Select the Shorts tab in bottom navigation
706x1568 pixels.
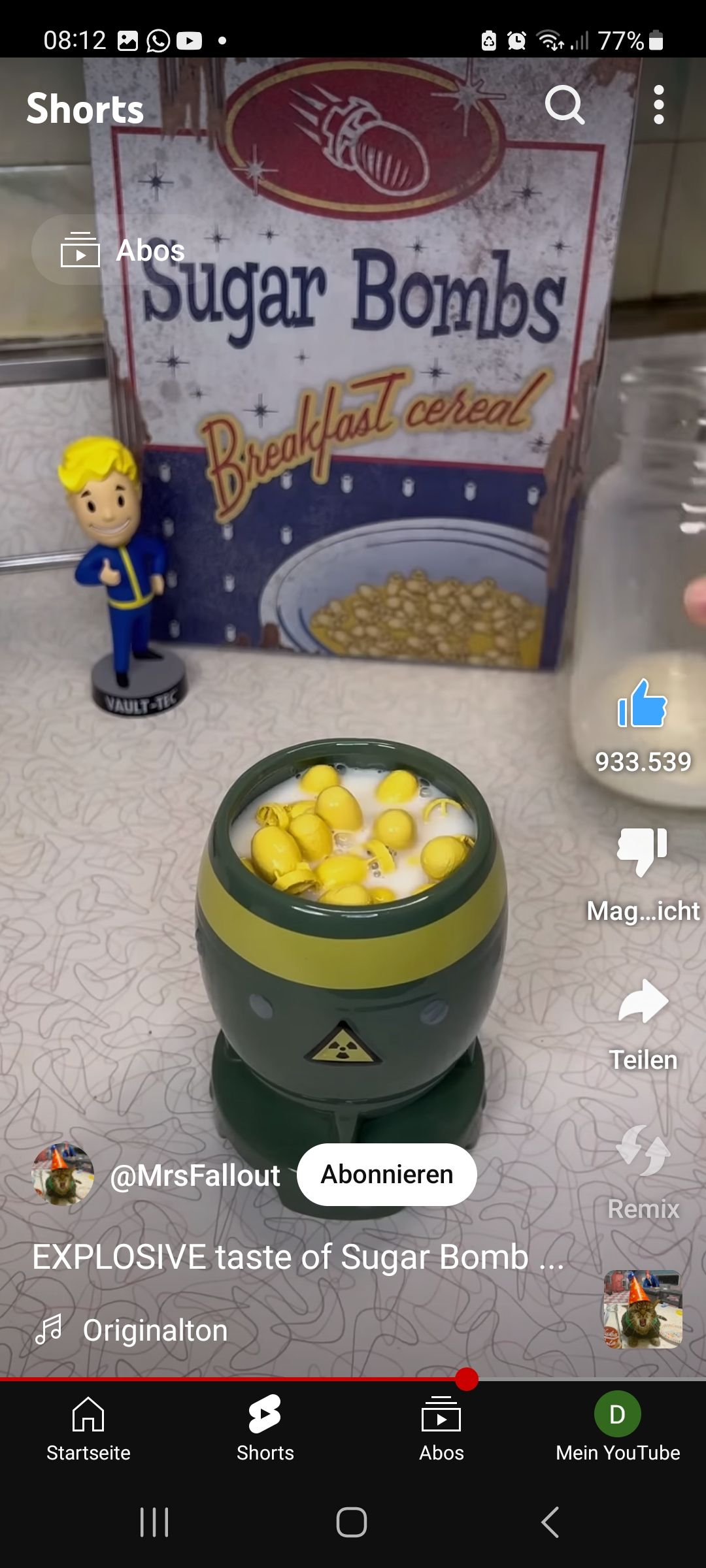(x=265, y=1428)
